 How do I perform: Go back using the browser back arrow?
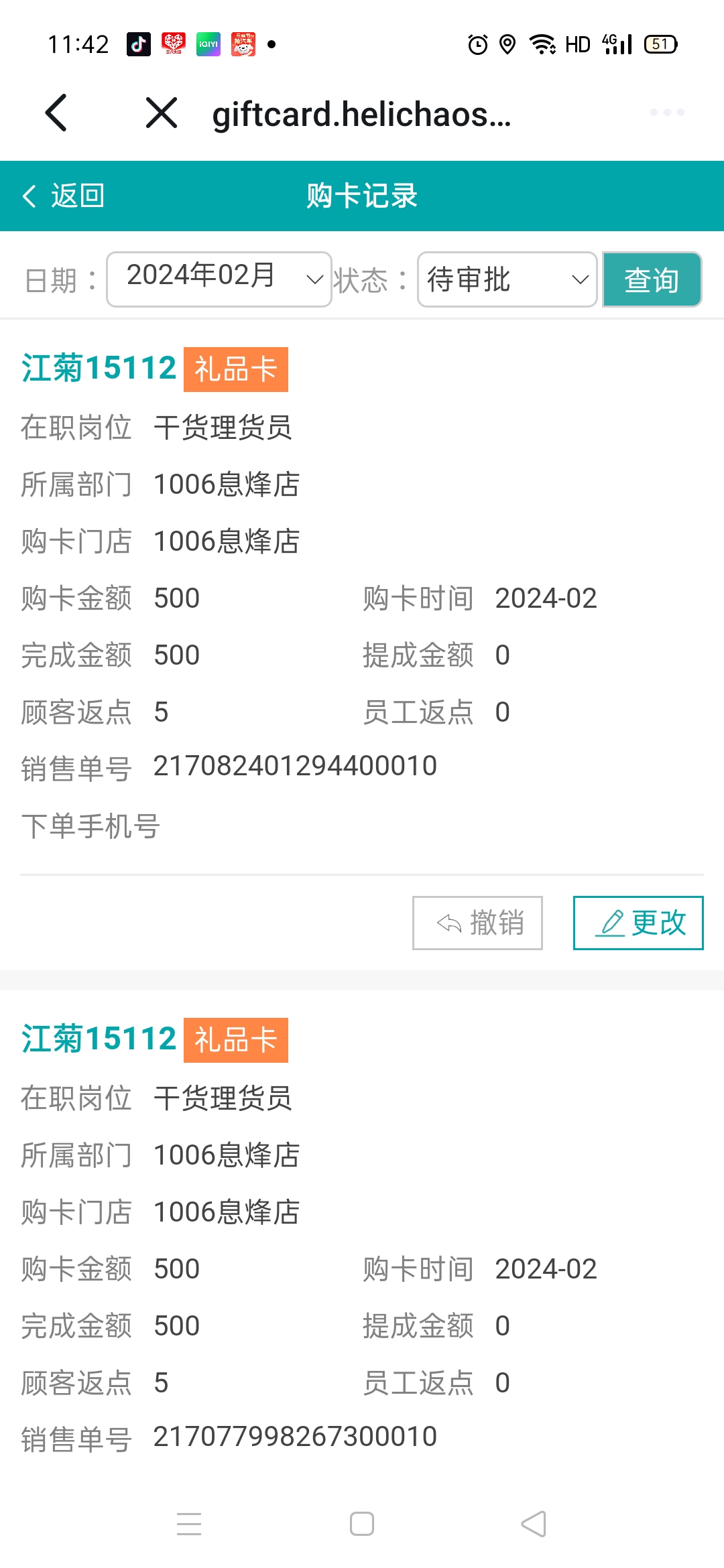point(56,113)
